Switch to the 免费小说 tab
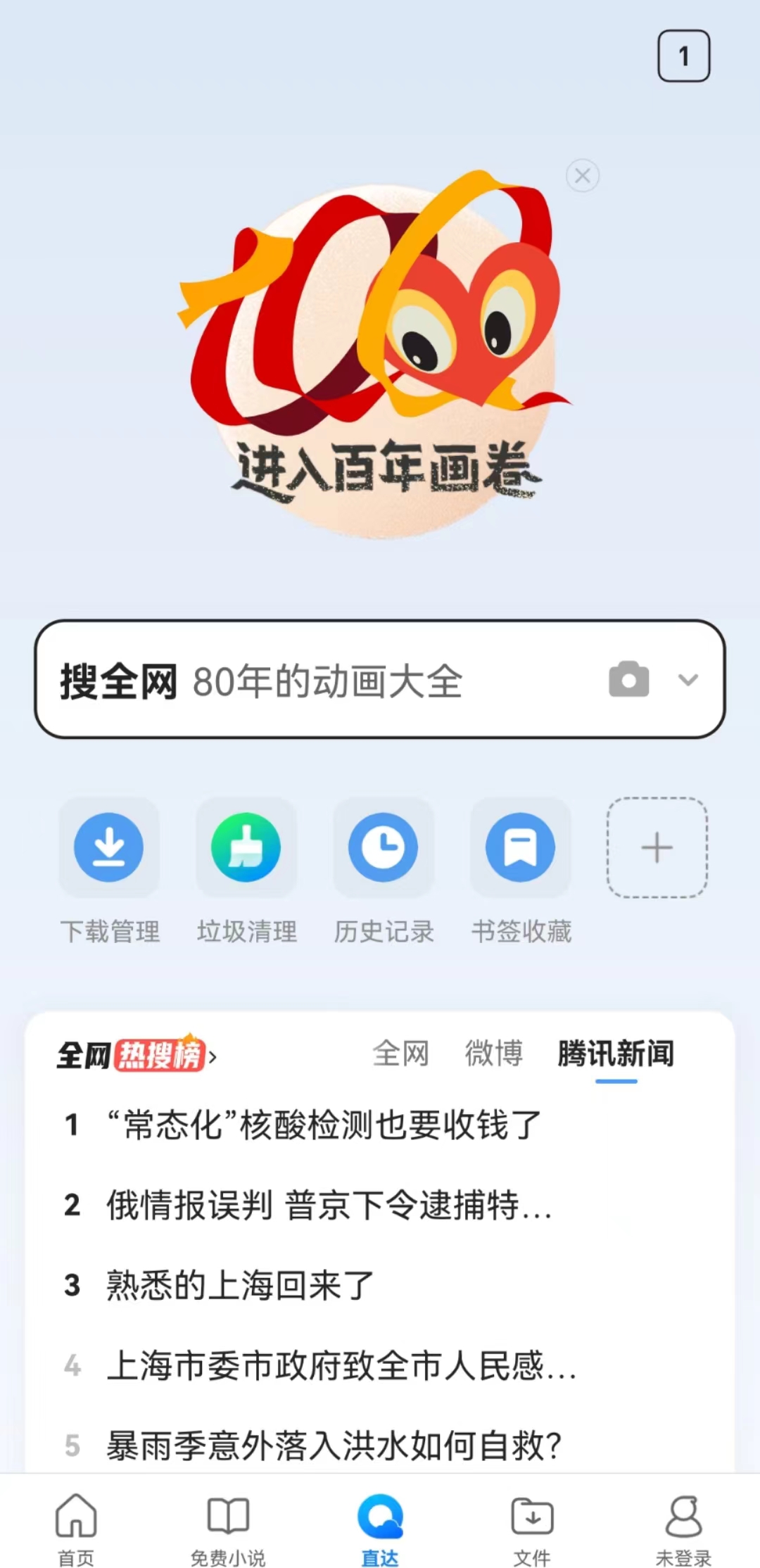Viewport: 760px width, 1568px height. [x=228, y=1526]
